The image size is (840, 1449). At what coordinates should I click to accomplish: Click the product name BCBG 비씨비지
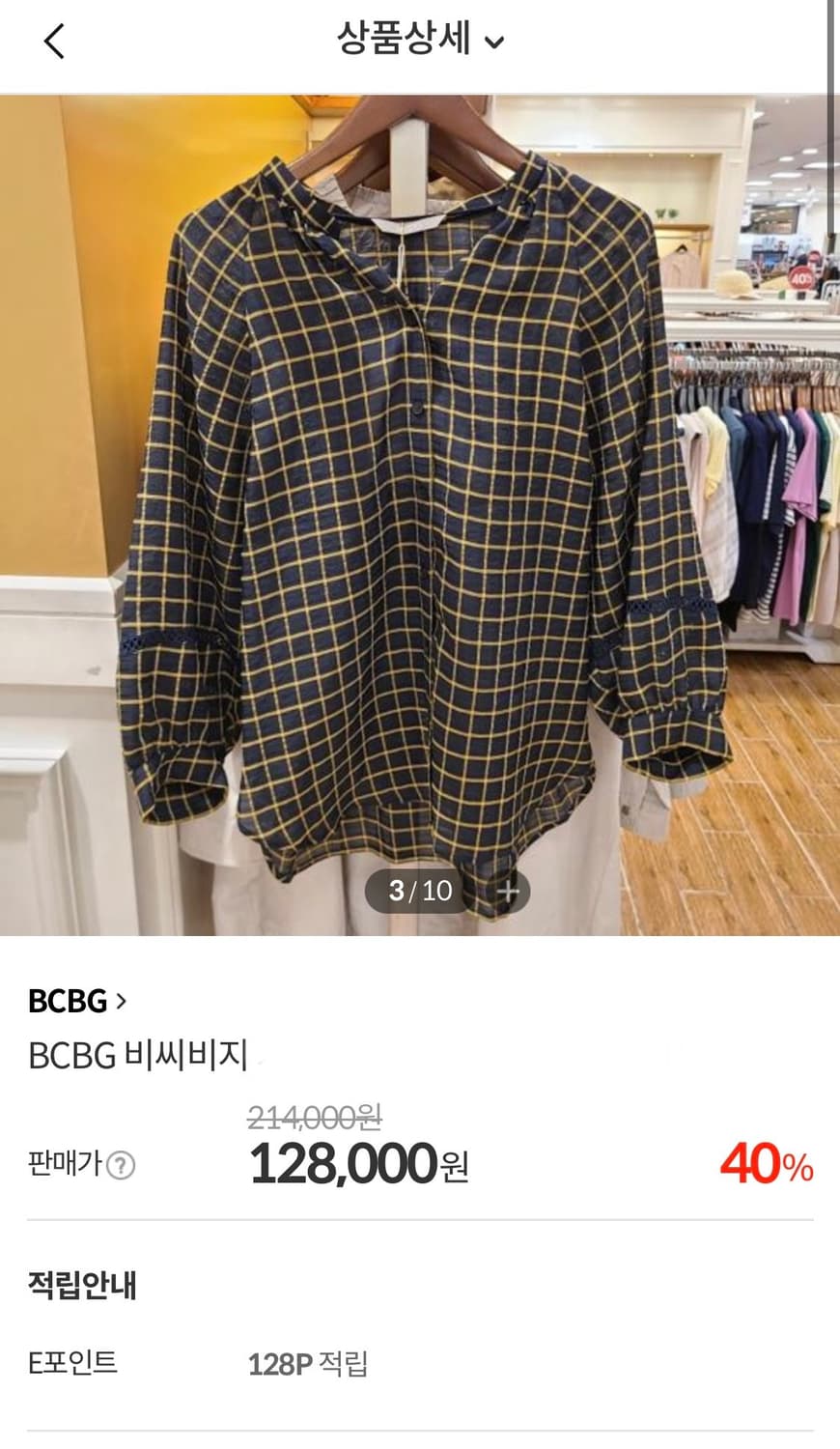point(138,1057)
